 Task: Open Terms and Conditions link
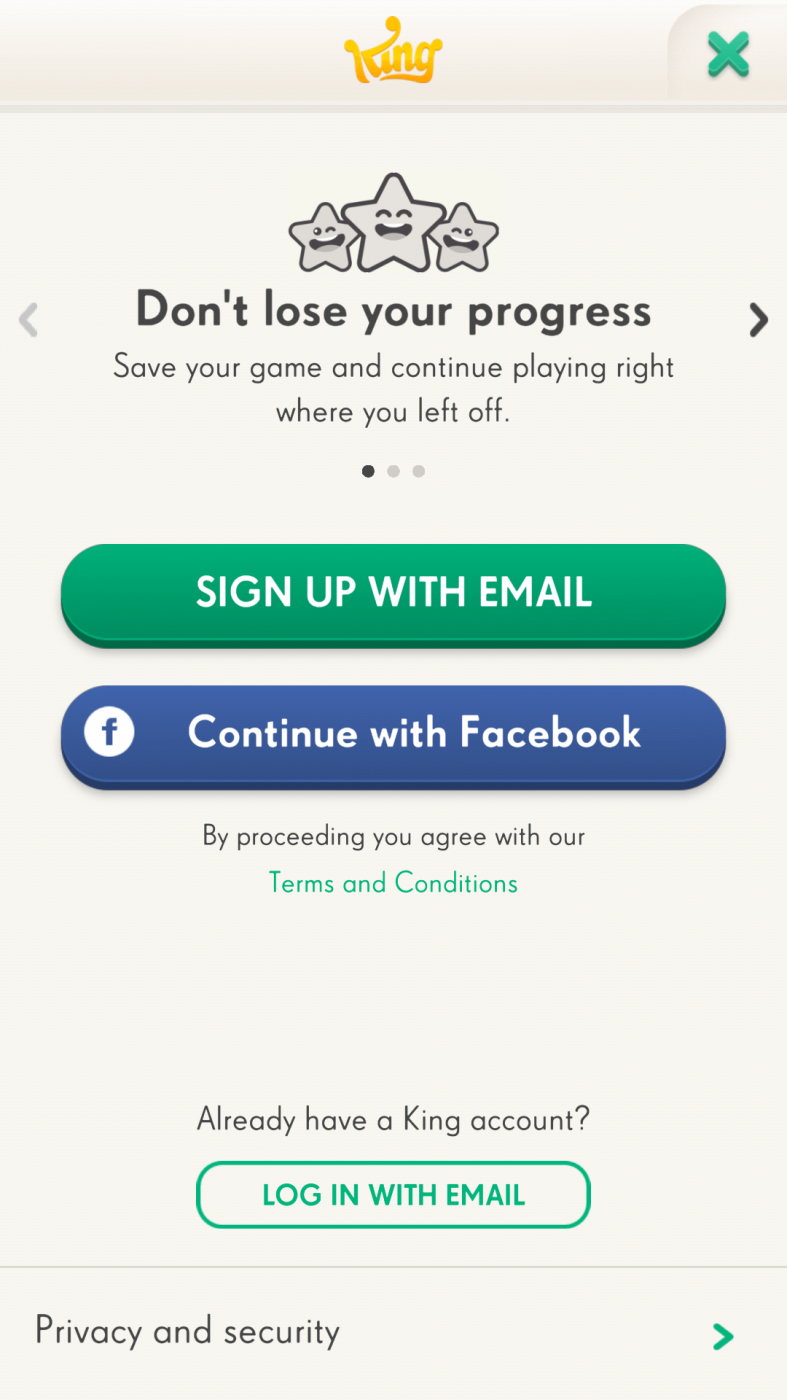point(393,883)
